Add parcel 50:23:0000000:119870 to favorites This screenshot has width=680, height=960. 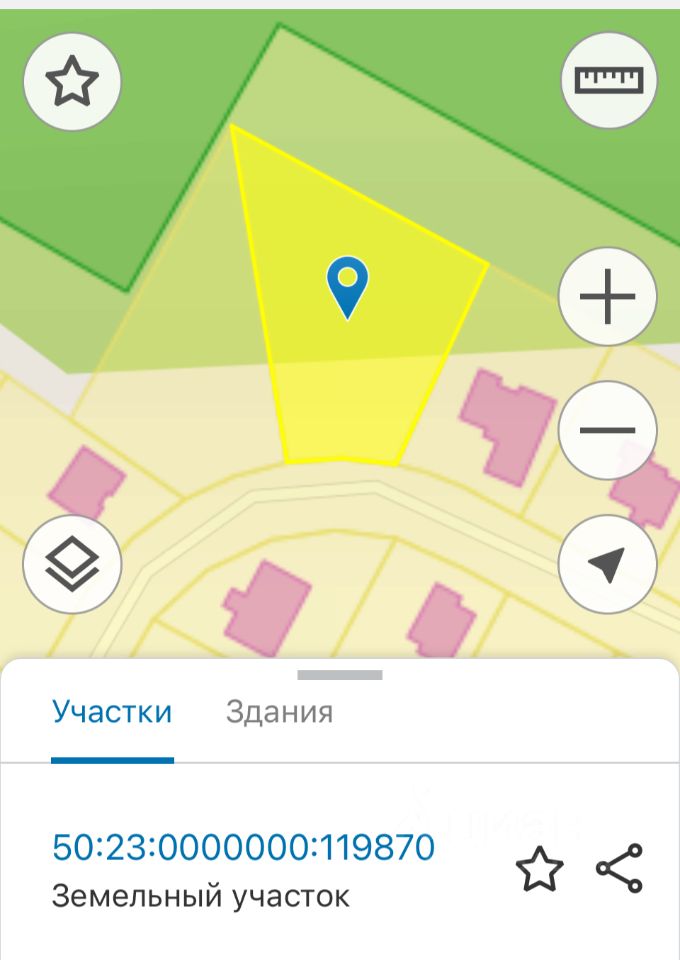click(539, 870)
